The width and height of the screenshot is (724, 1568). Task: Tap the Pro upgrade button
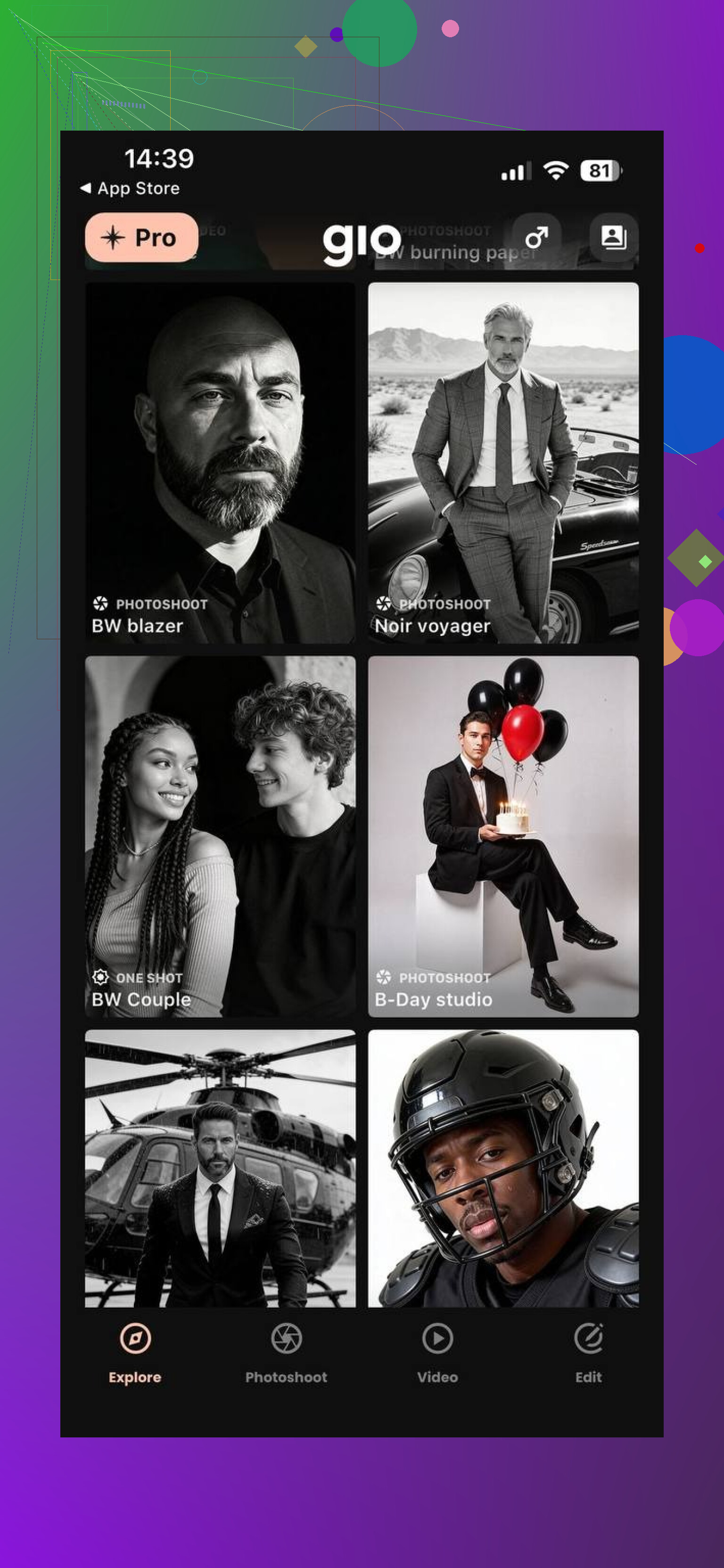(141, 238)
